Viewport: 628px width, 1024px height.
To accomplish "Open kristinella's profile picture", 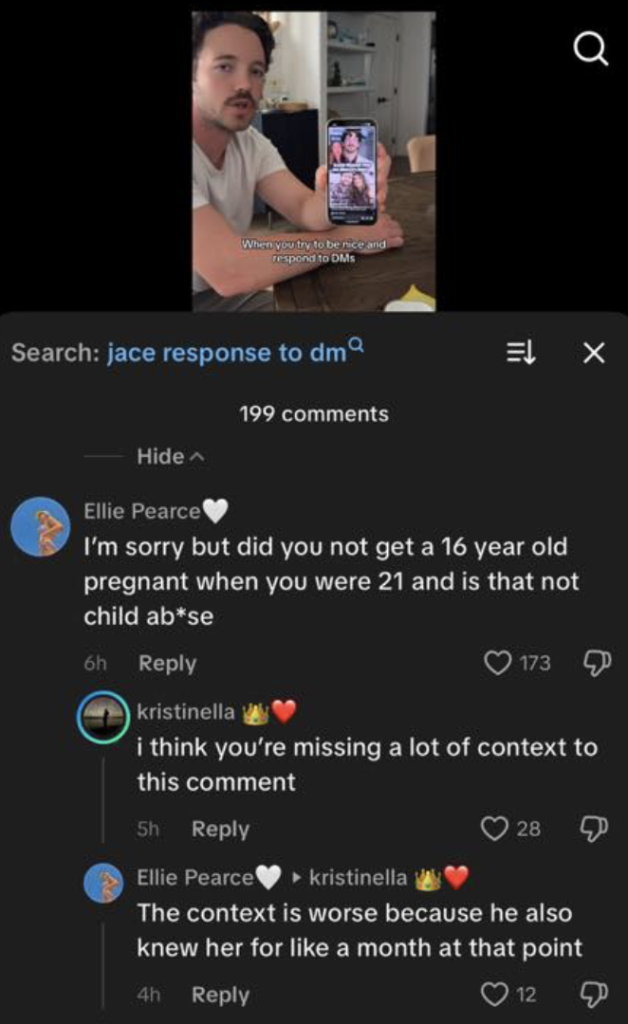I will (104, 716).
